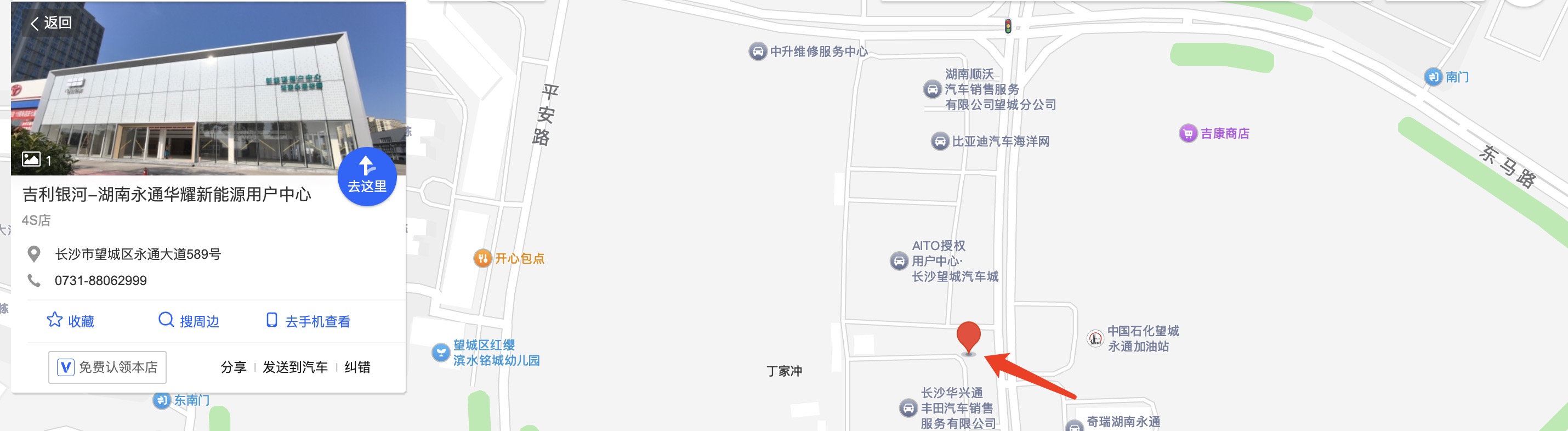Share this location with 分享

click(233, 367)
